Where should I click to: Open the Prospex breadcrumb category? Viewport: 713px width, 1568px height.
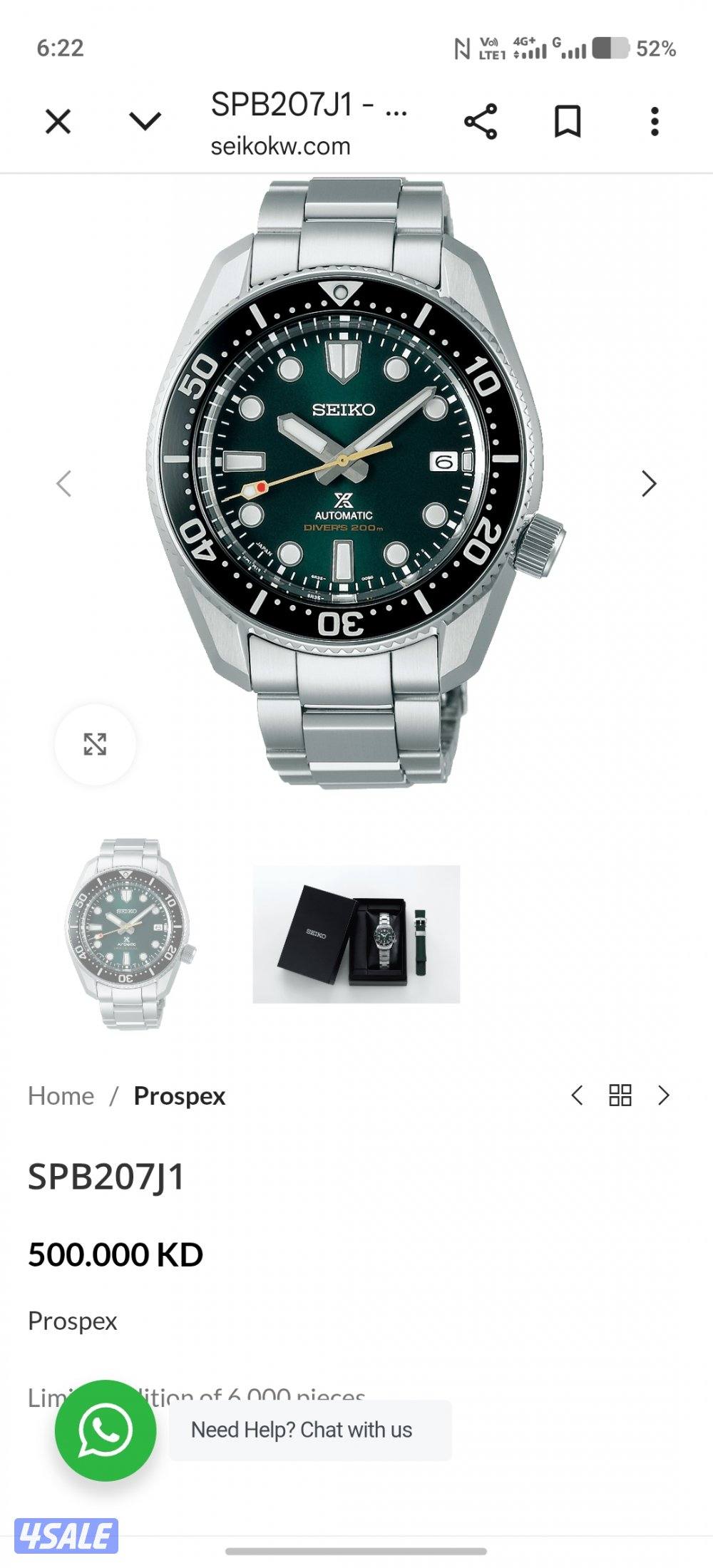coord(179,1096)
